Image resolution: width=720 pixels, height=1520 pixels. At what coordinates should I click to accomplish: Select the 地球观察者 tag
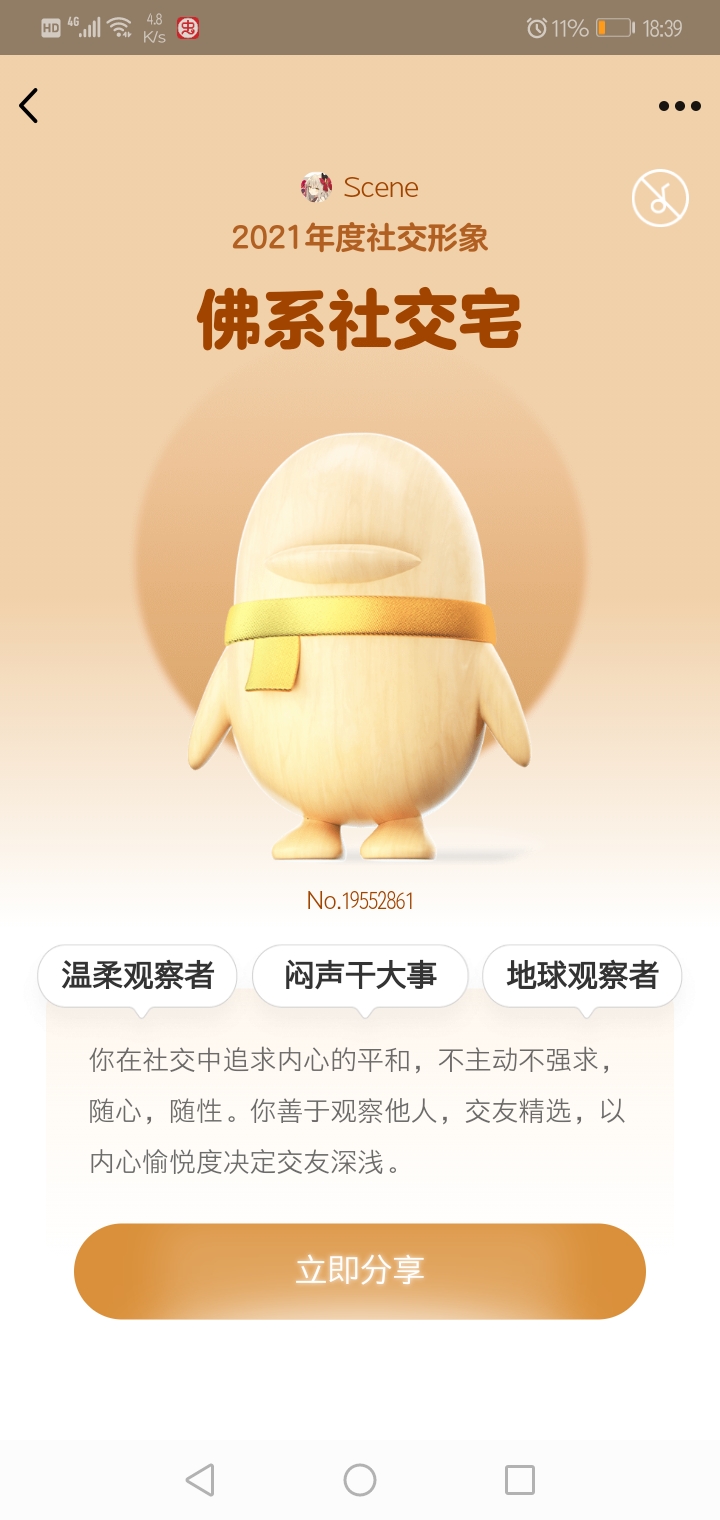coord(582,975)
